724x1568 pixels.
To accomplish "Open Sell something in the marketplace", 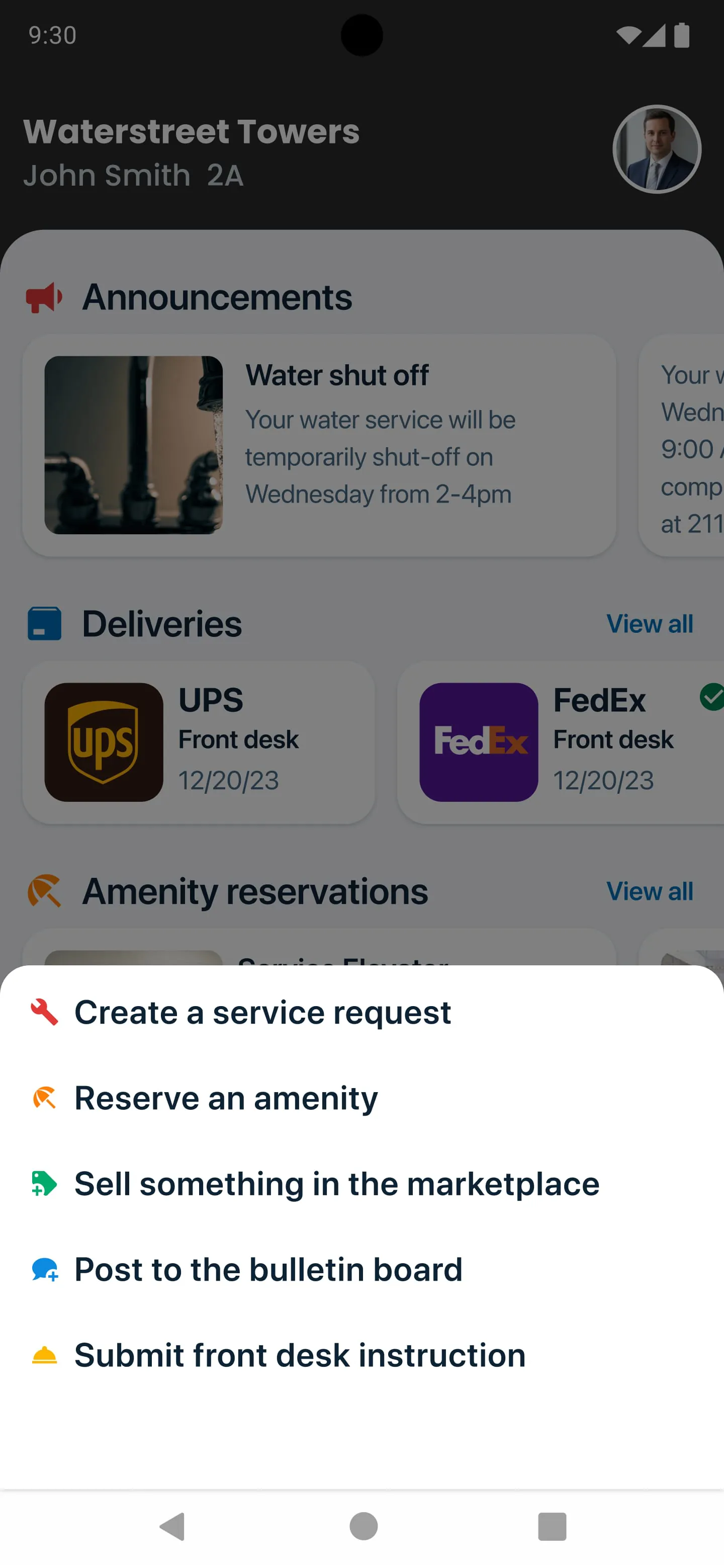I will point(336,1184).
